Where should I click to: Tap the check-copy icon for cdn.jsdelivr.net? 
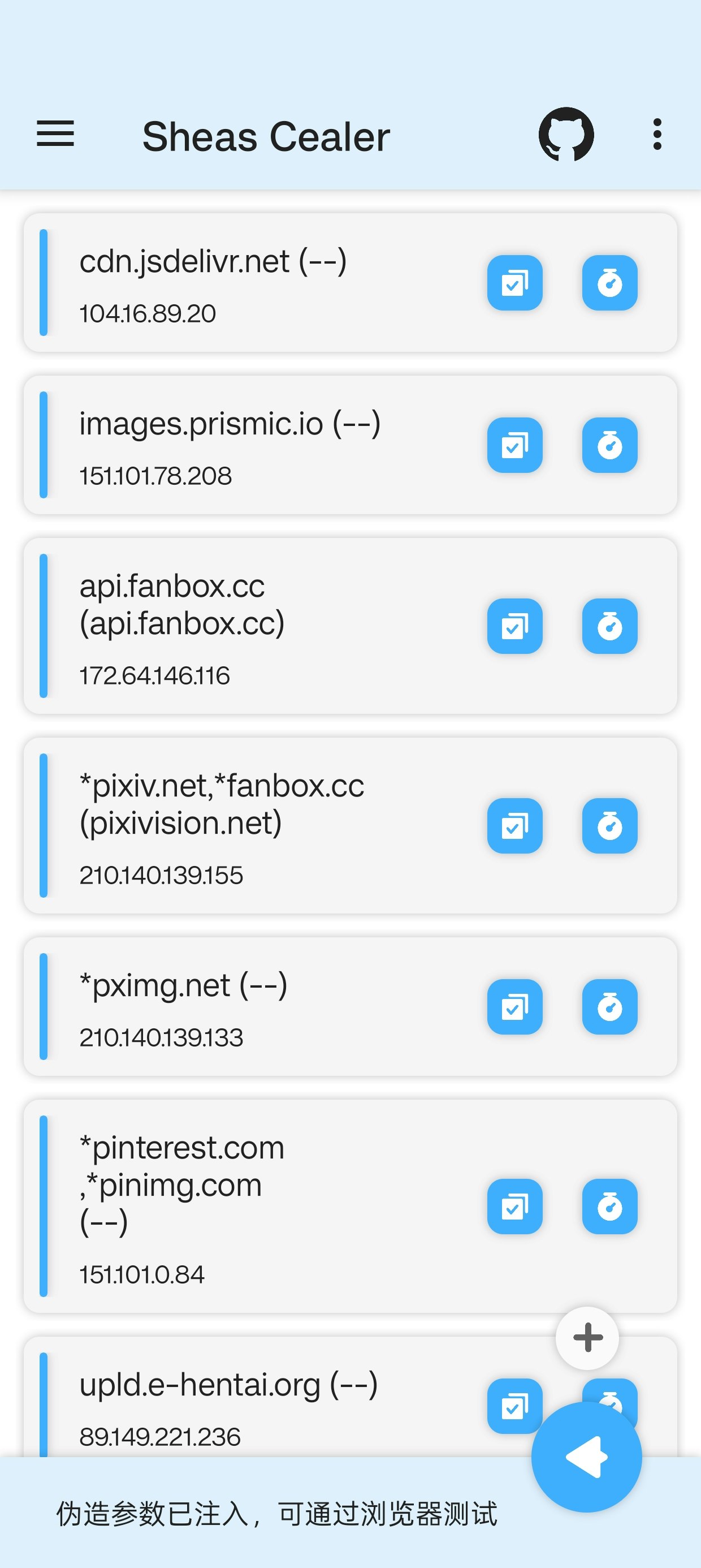click(x=514, y=283)
